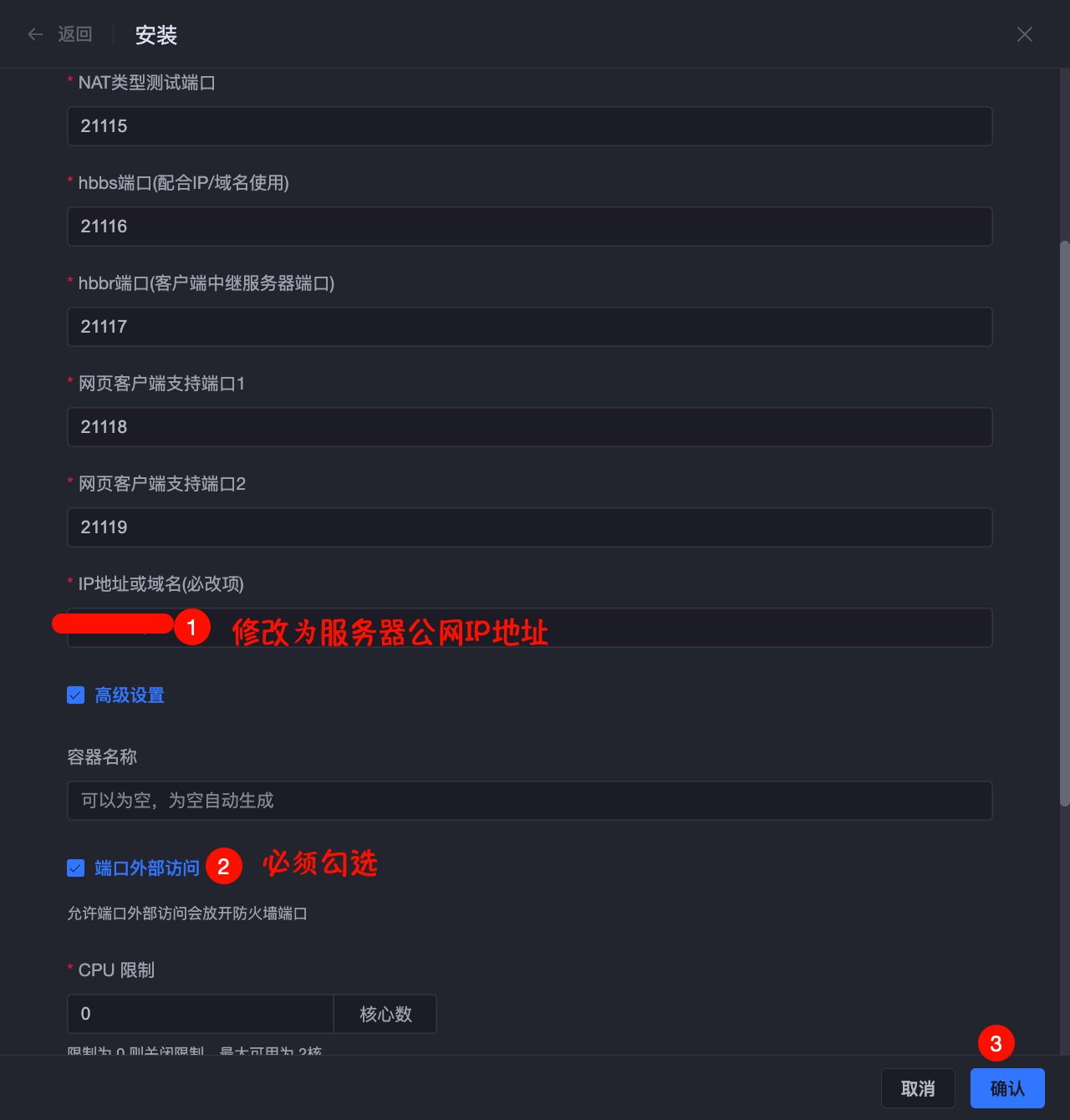Toggle the 端口外部访问 checkbox

pos(76,868)
